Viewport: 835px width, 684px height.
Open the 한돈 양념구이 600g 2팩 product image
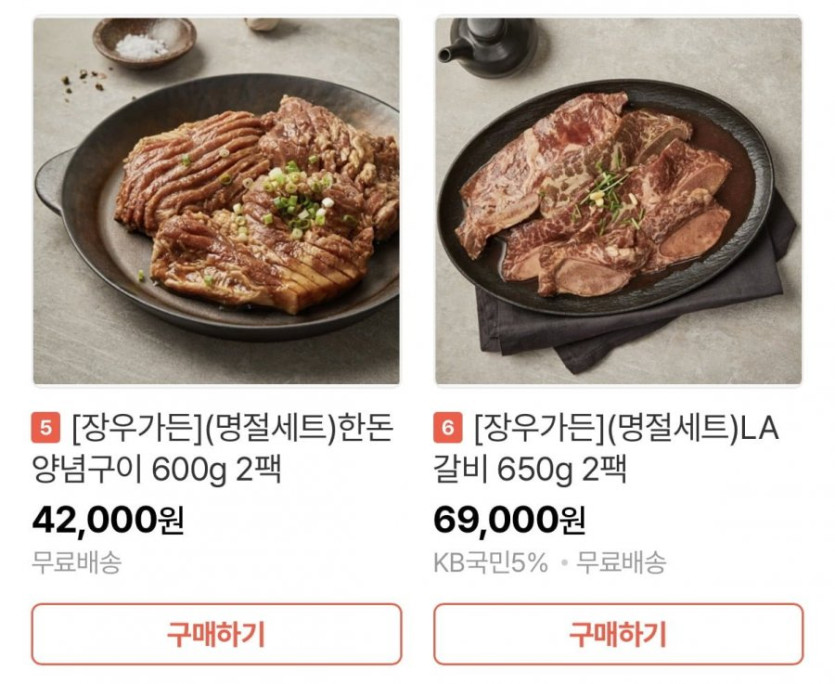coord(216,201)
